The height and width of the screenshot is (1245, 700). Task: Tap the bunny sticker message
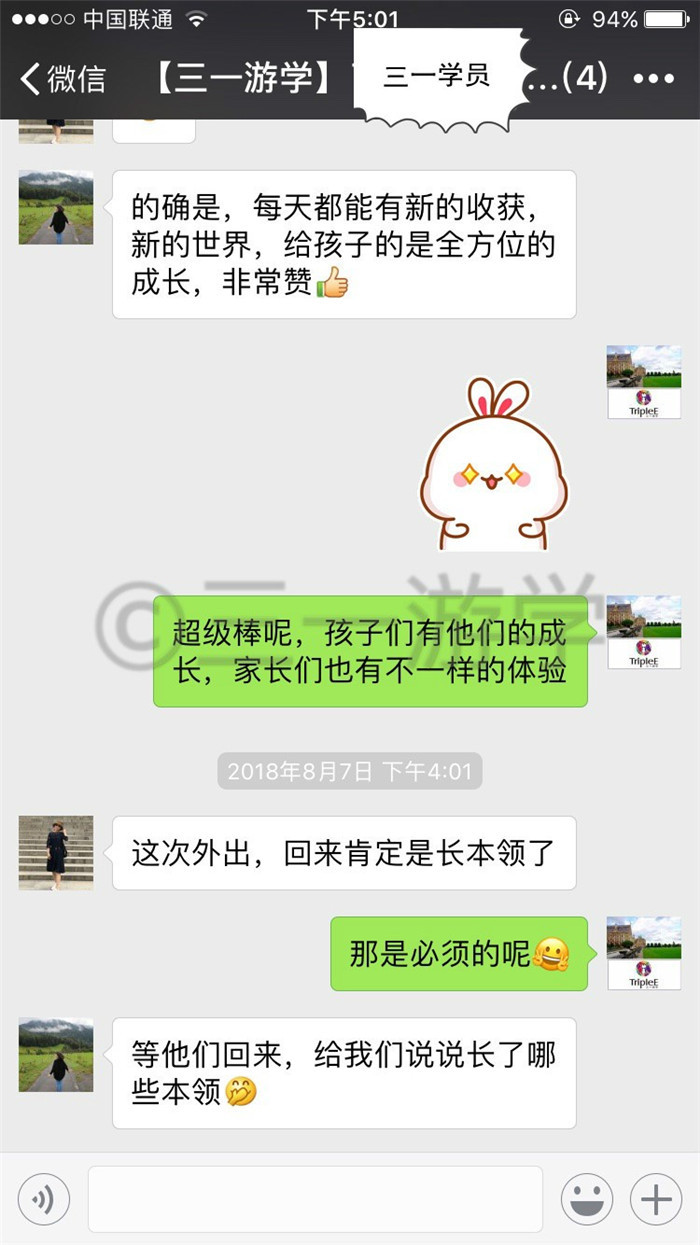[494, 464]
